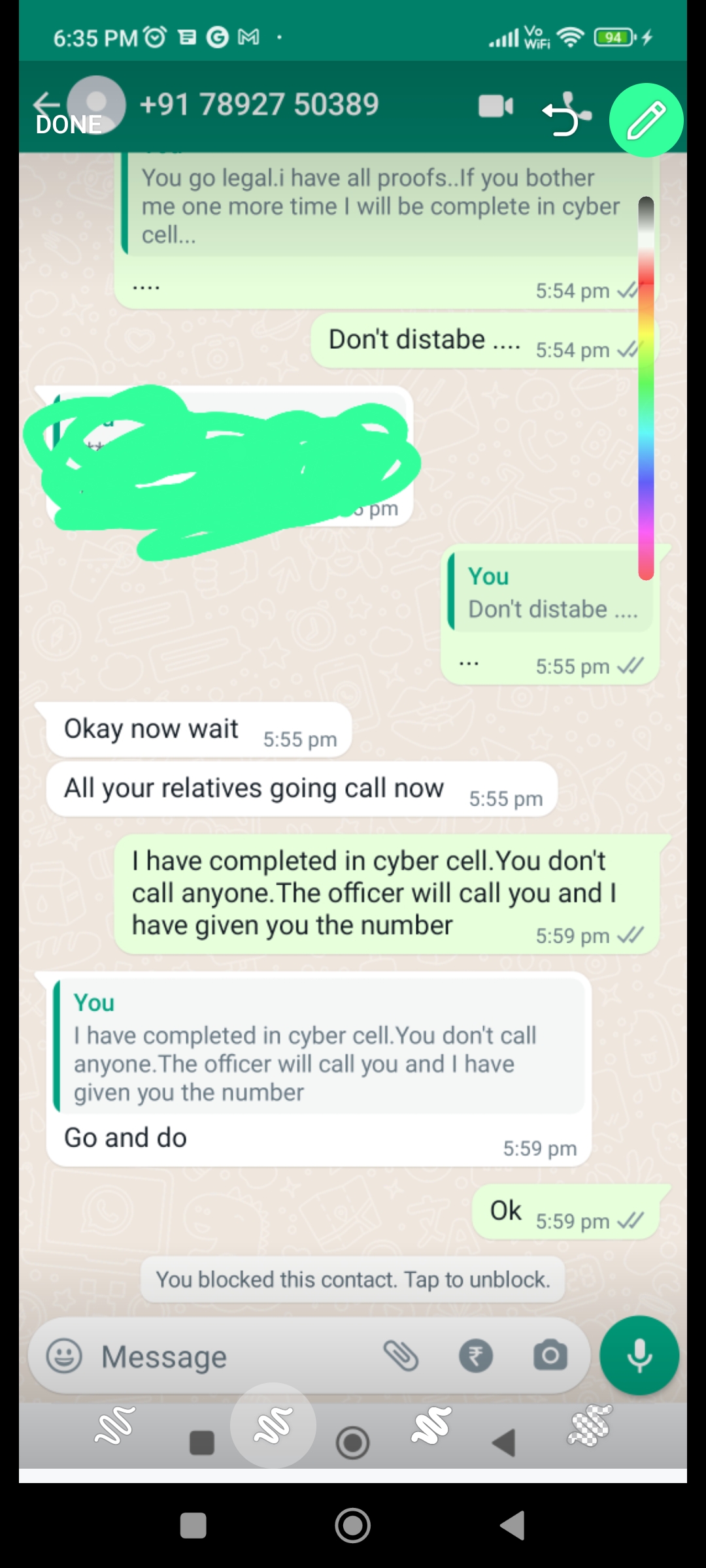Toggle the green pencil drawing tool

(x=646, y=120)
